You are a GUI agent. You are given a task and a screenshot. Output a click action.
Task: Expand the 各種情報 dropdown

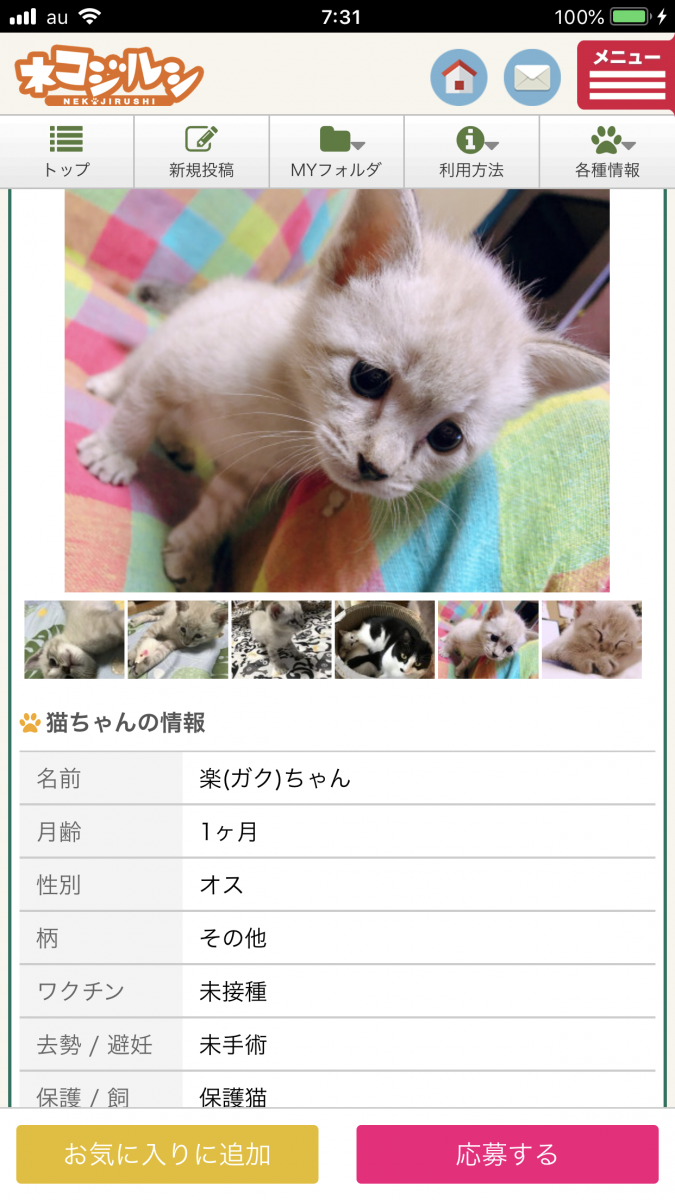[607, 152]
